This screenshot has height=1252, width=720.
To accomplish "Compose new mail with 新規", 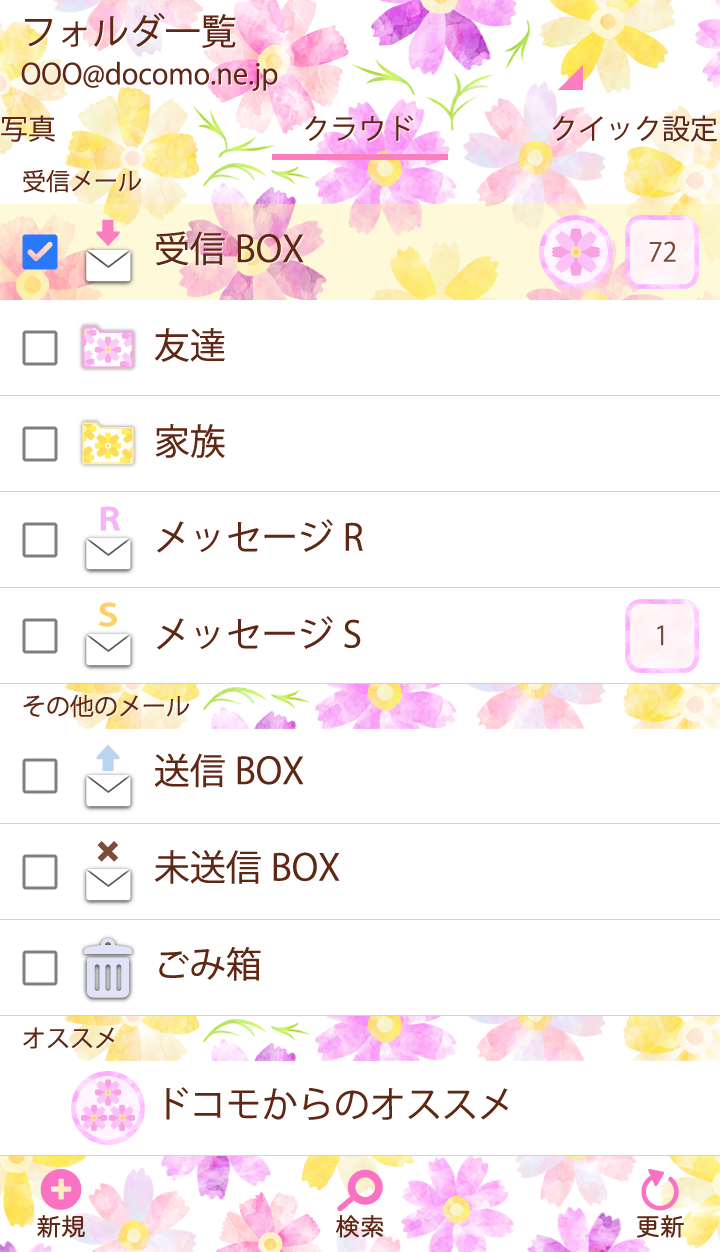I will tap(61, 1205).
